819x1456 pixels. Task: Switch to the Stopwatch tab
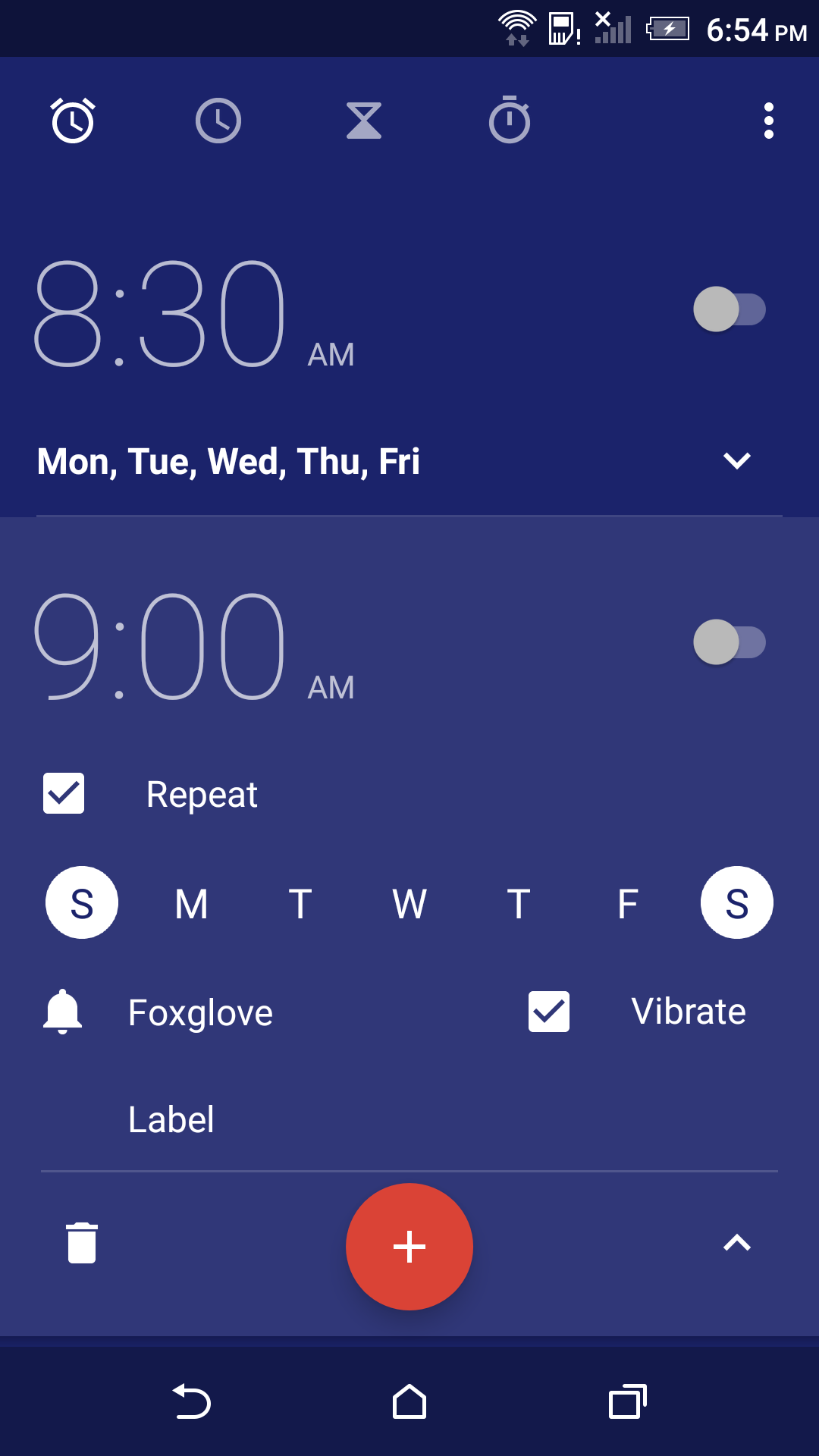coord(510,120)
